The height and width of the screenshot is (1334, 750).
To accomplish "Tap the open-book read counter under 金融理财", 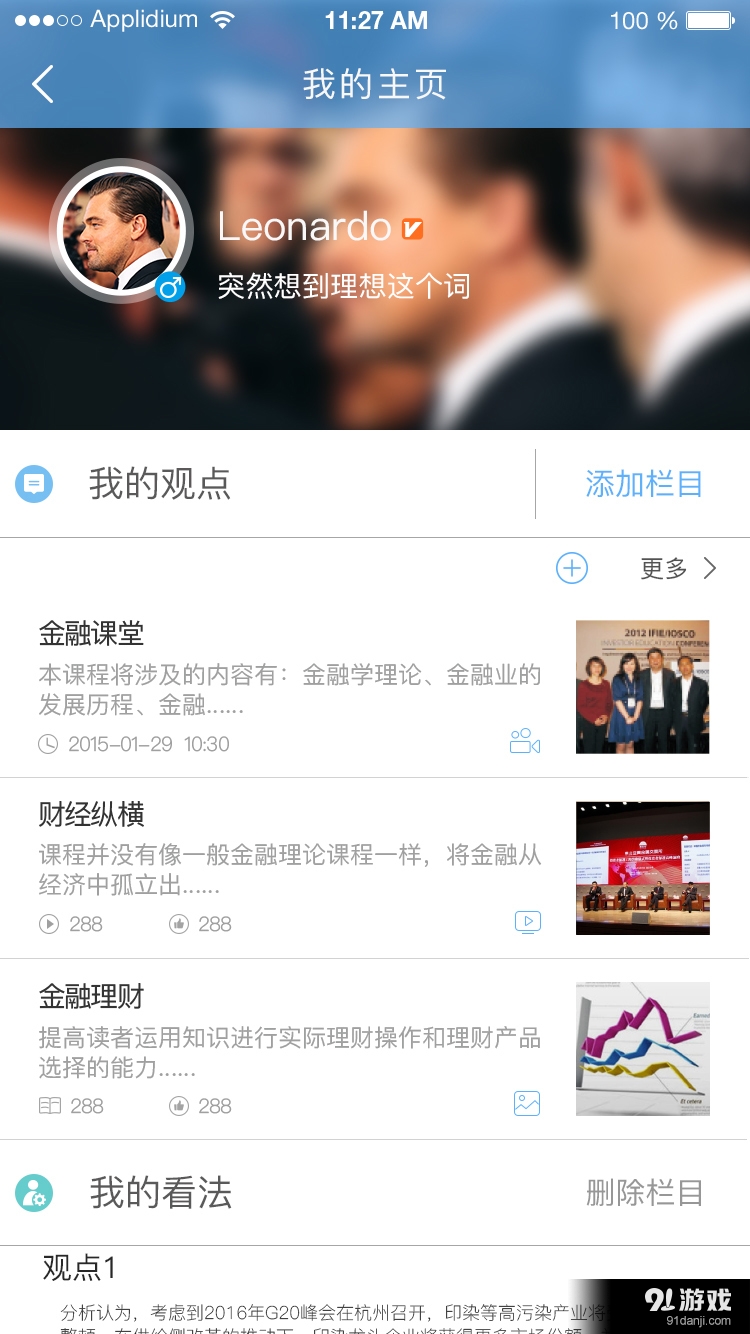I will pos(49,1105).
